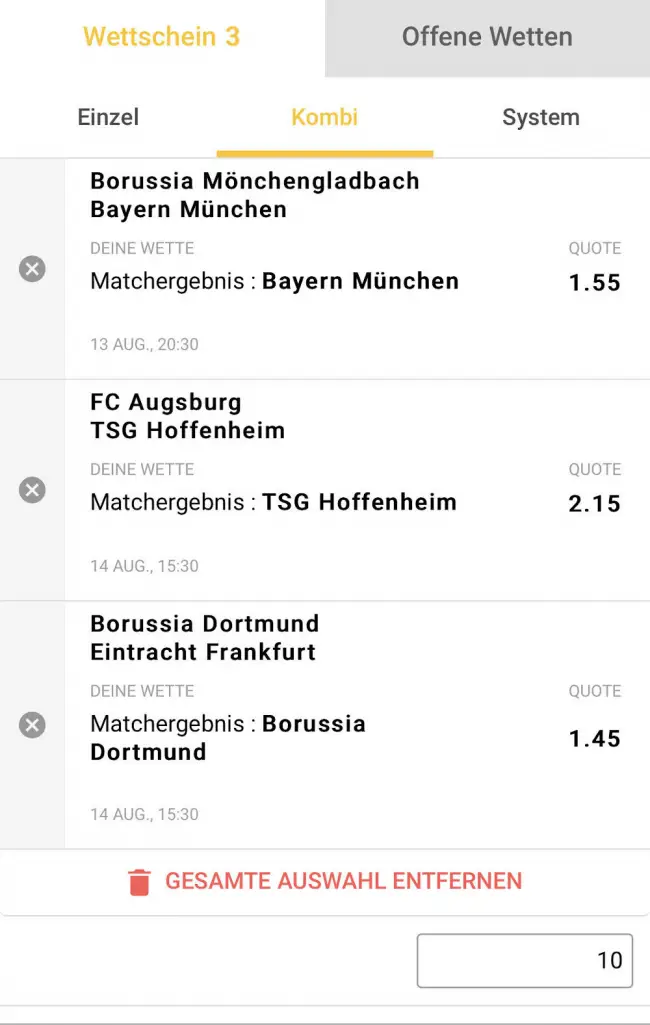Image resolution: width=650 pixels, height=1025 pixels.
Task: Remove the TSG Hoffenheim bet selection
Action: click(33, 490)
